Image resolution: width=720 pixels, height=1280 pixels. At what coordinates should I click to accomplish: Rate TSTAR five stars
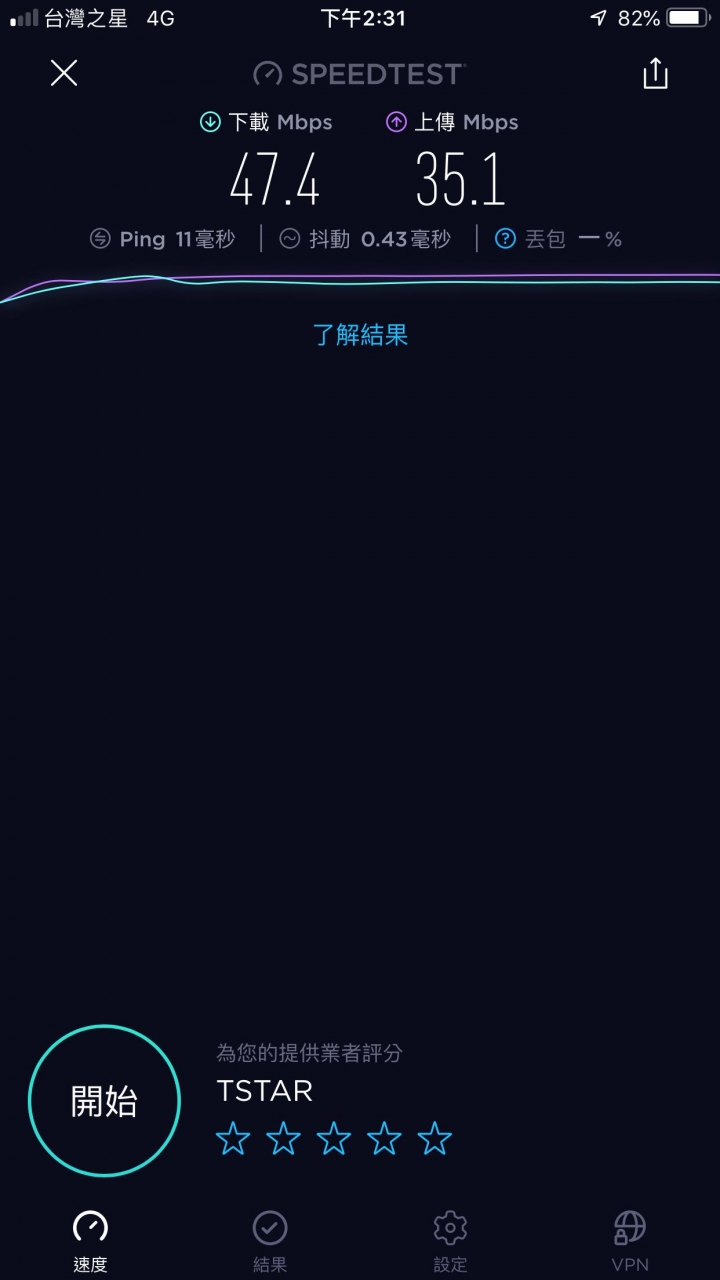(435, 1138)
